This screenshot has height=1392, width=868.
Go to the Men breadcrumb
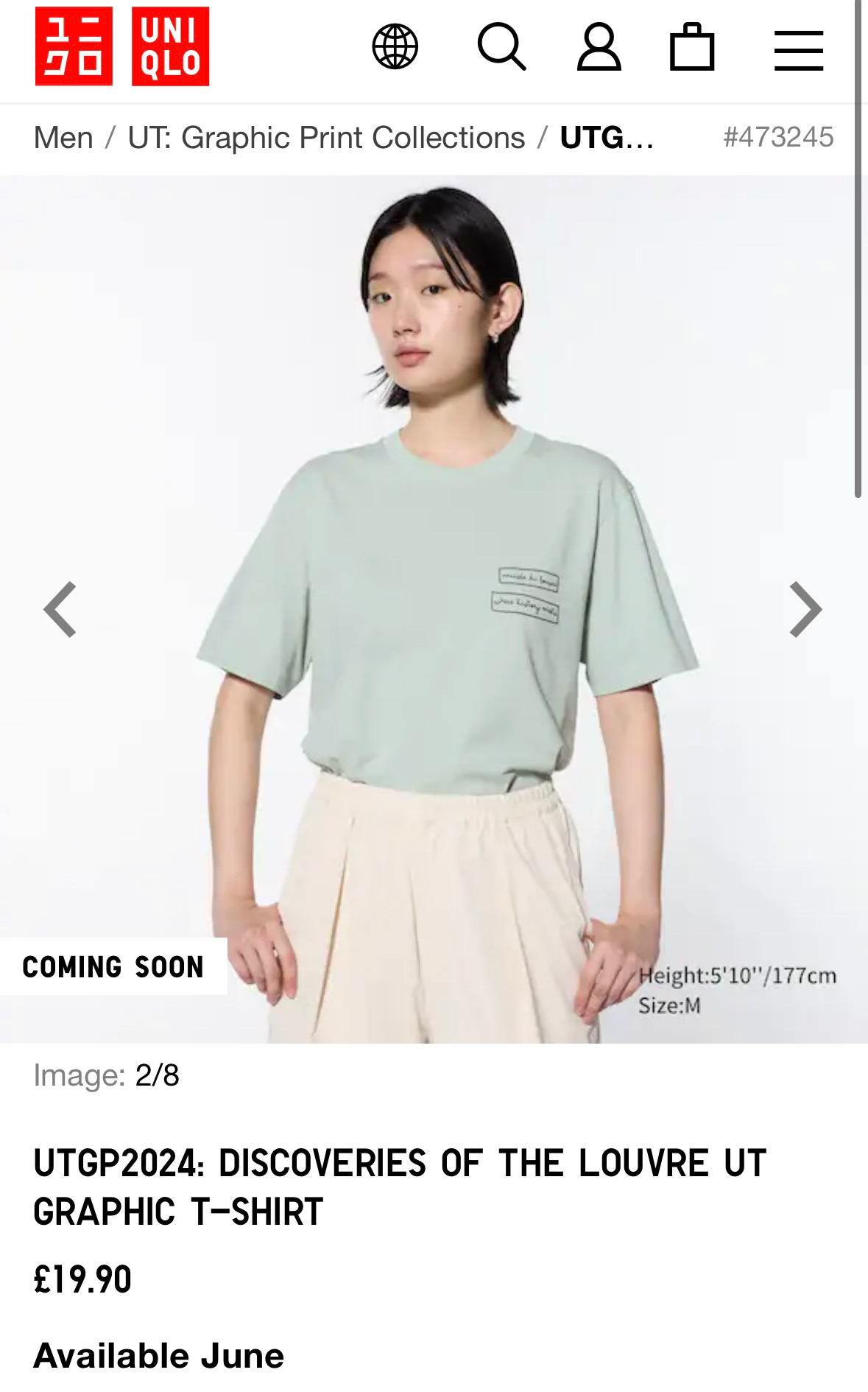pyautogui.click(x=63, y=138)
